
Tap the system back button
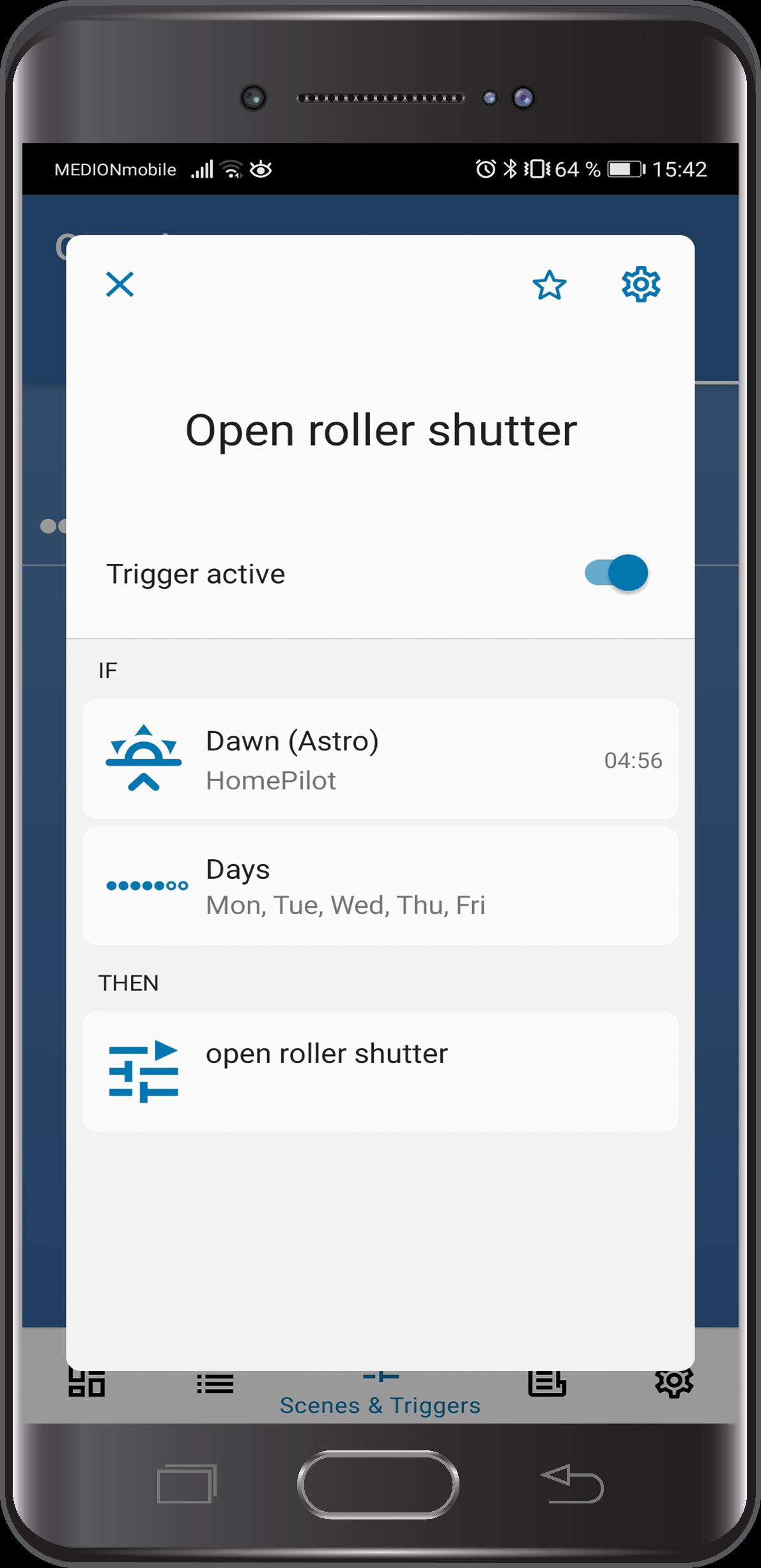pyautogui.click(x=572, y=1484)
